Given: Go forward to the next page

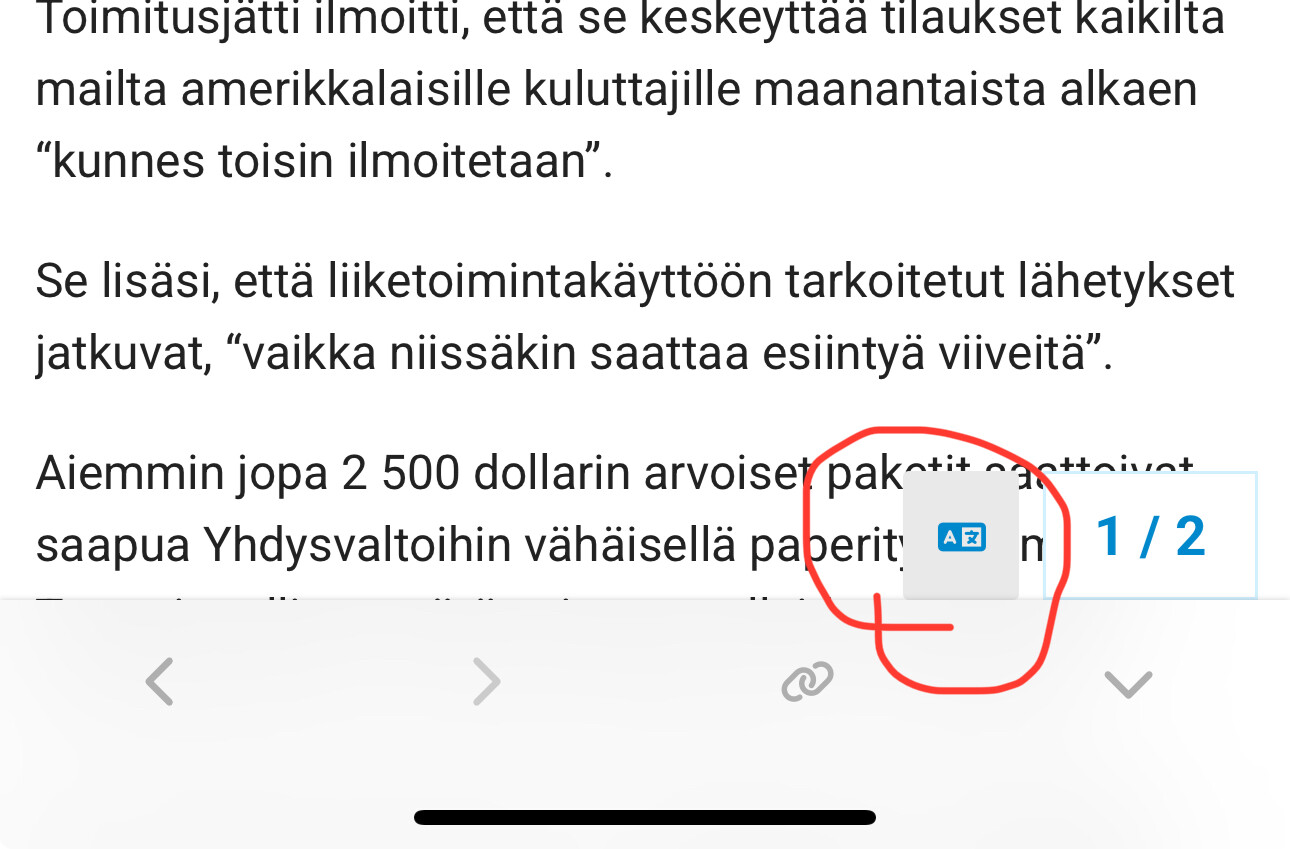Looking at the screenshot, I should (486, 682).
